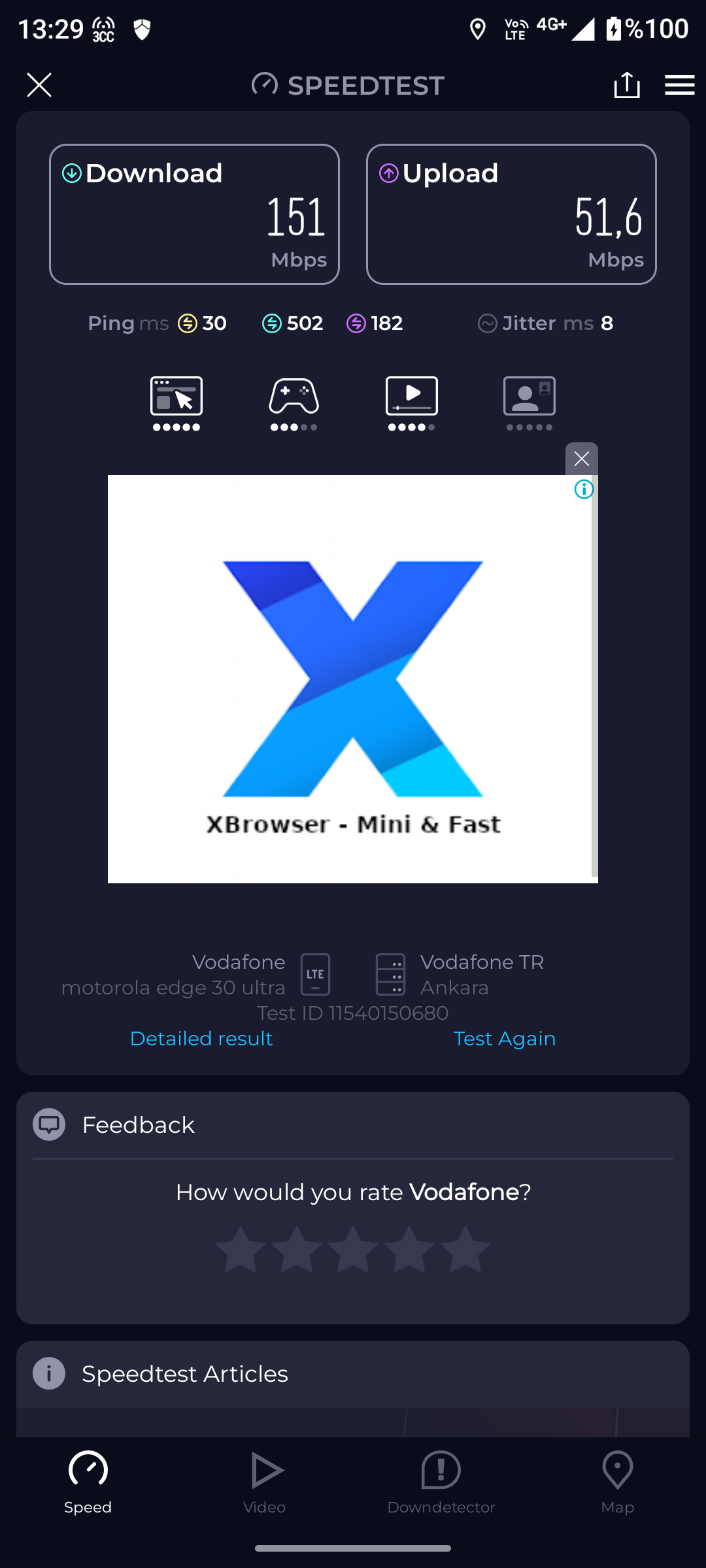
Task: Open the XBrowser Mini & Fast ad
Action: coord(353,679)
